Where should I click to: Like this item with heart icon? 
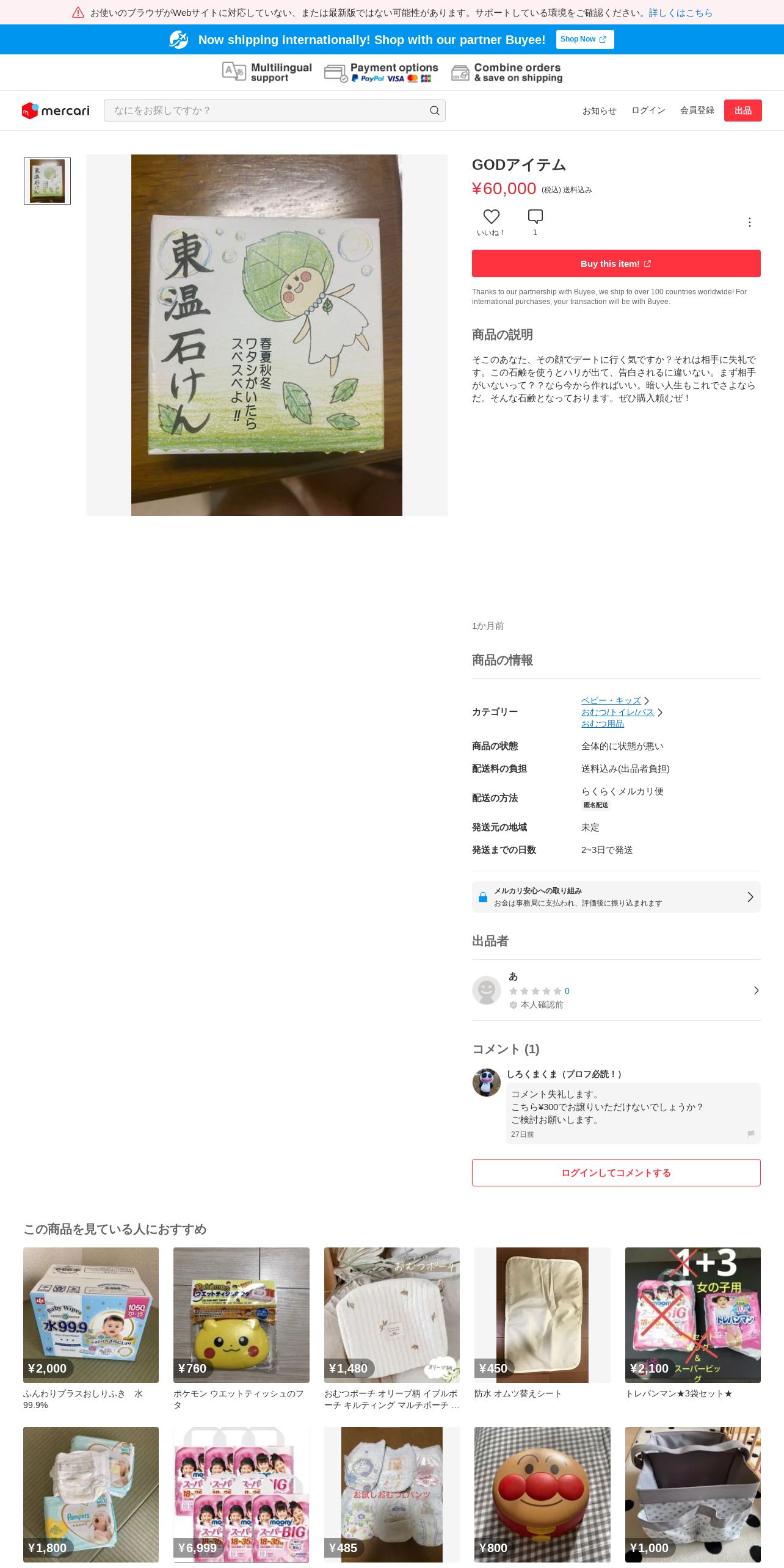491,217
